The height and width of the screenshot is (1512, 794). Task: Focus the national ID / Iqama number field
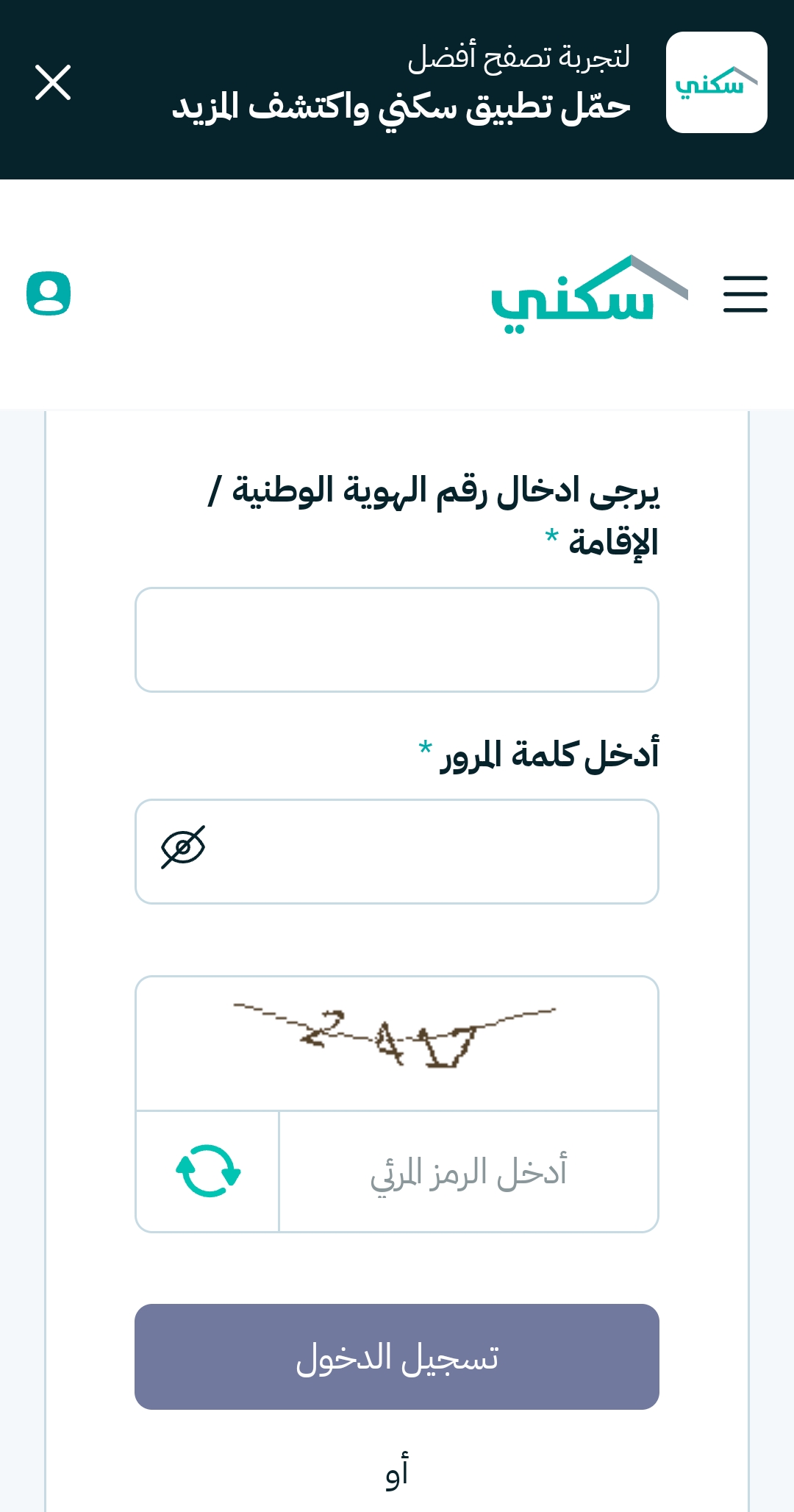[x=397, y=640]
